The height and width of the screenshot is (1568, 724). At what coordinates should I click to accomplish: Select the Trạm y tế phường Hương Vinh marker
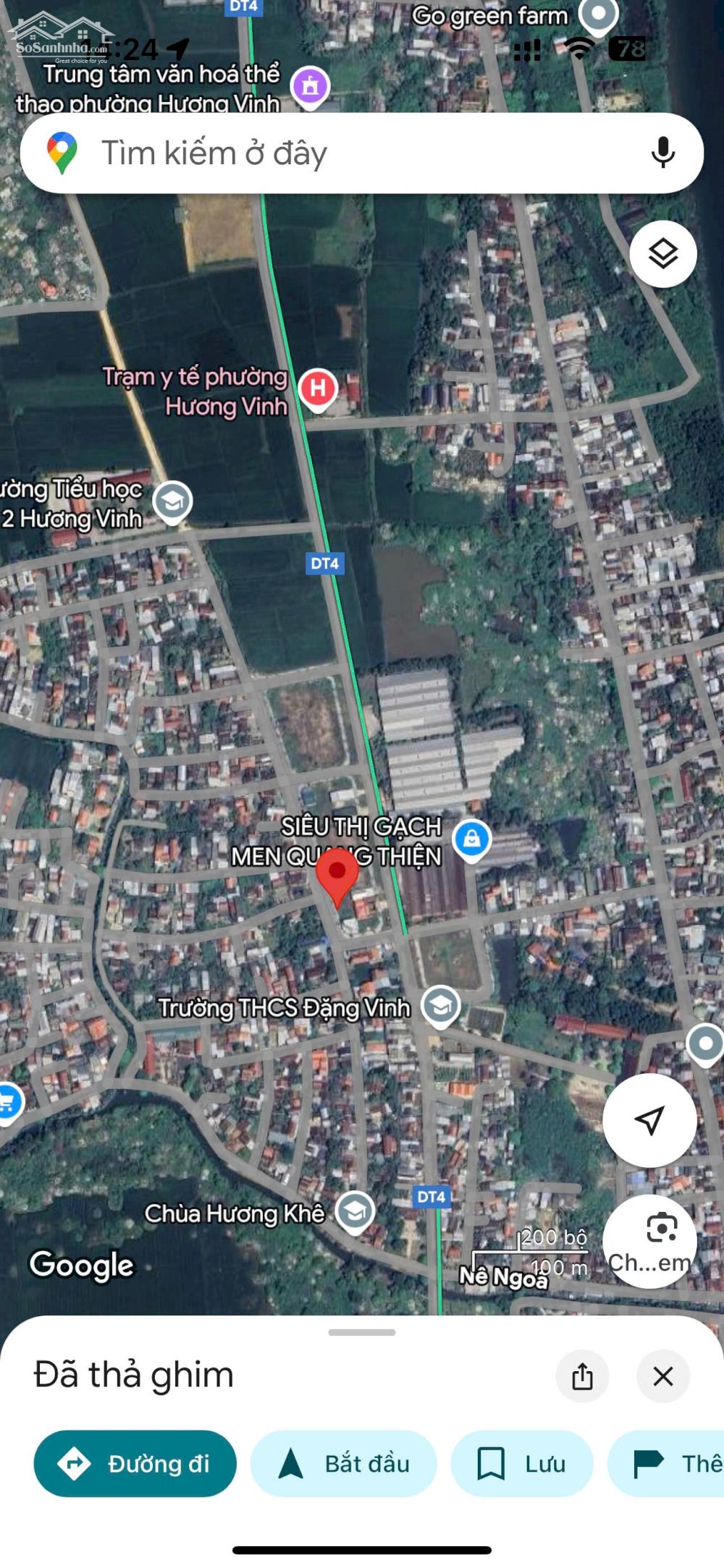[318, 389]
